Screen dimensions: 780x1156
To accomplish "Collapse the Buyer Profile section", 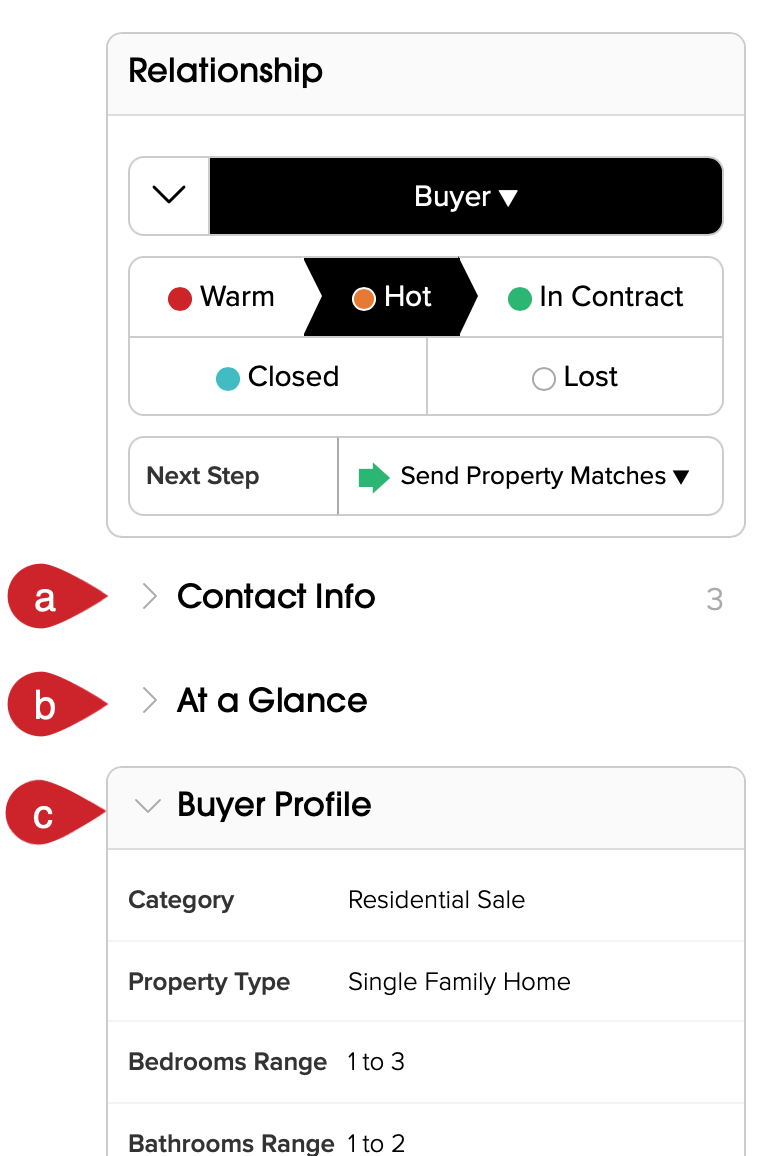I will [x=148, y=806].
